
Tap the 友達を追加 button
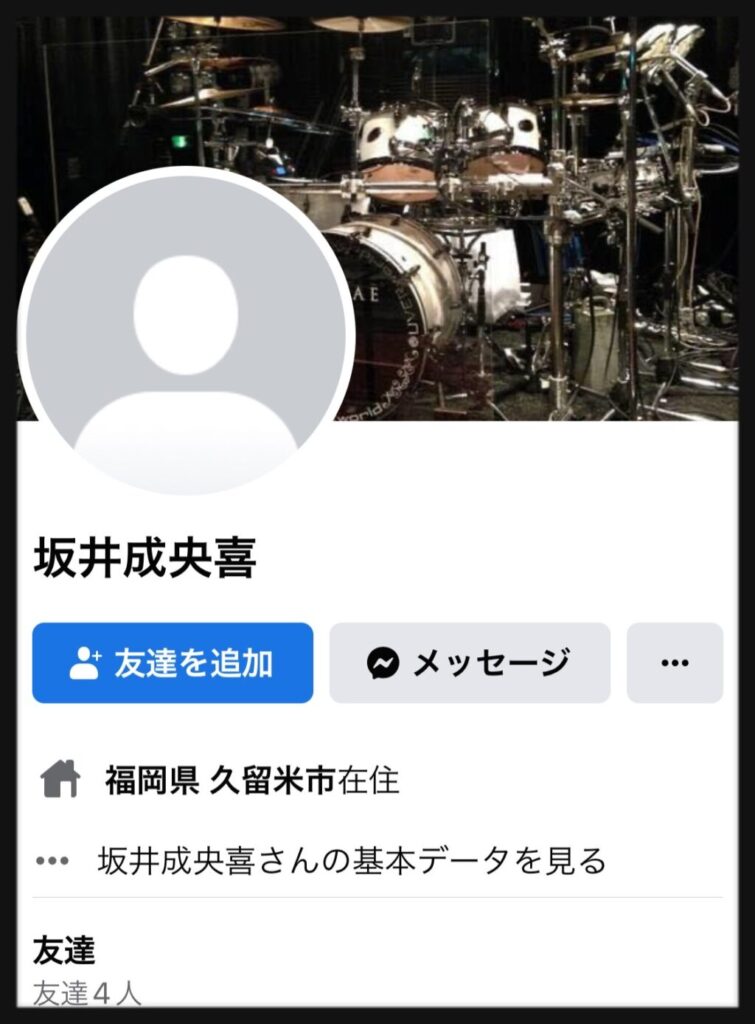point(172,663)
